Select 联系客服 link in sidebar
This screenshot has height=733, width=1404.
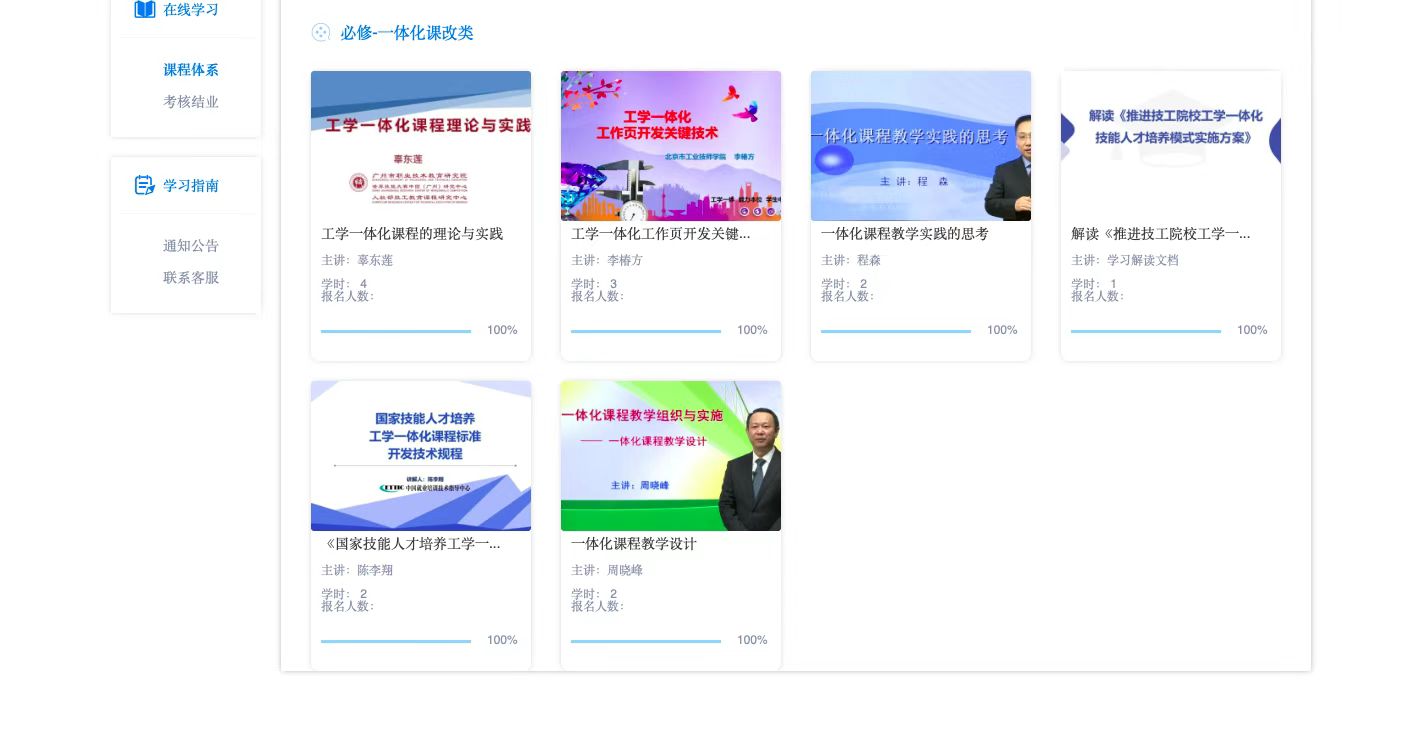[x=190, y=278]
